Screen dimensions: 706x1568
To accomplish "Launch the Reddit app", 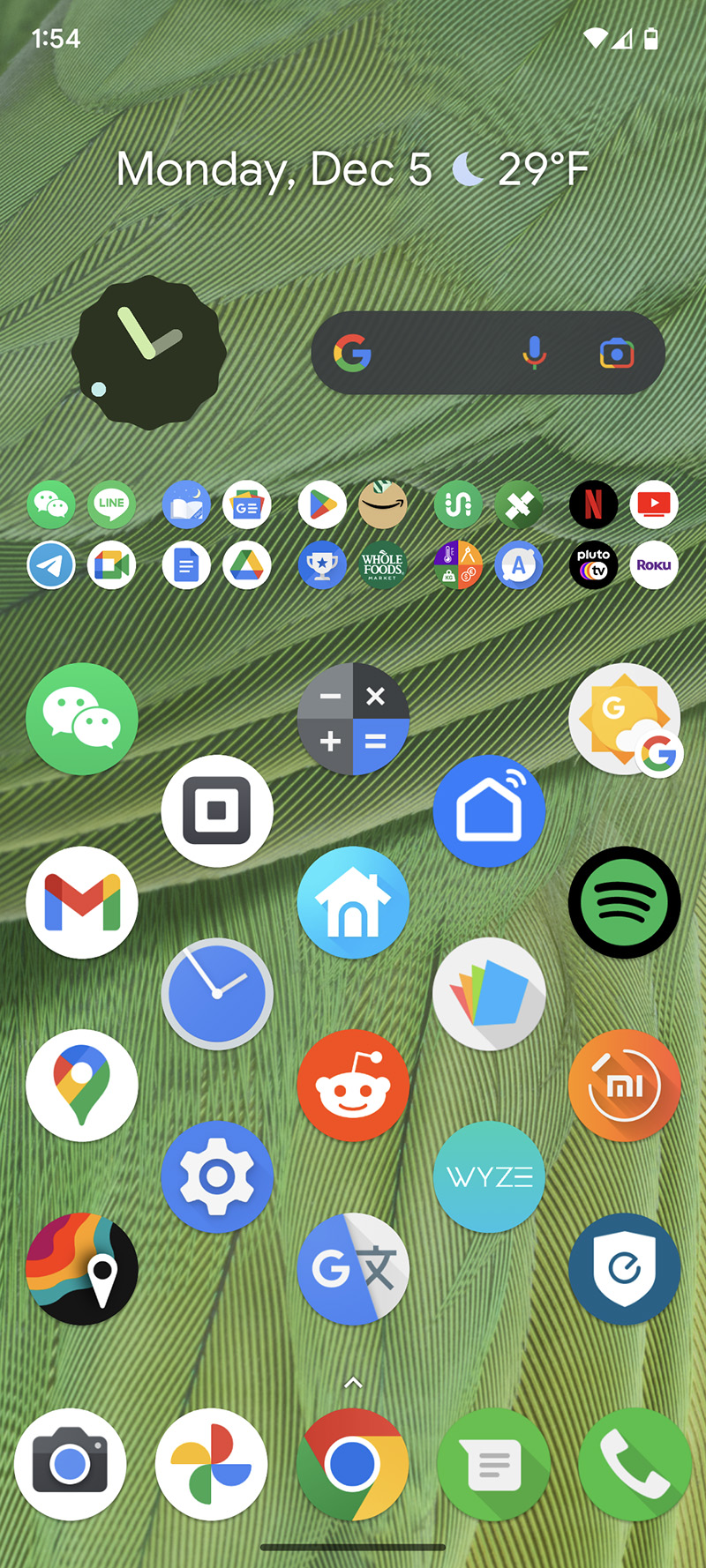I will point(353,1086).
